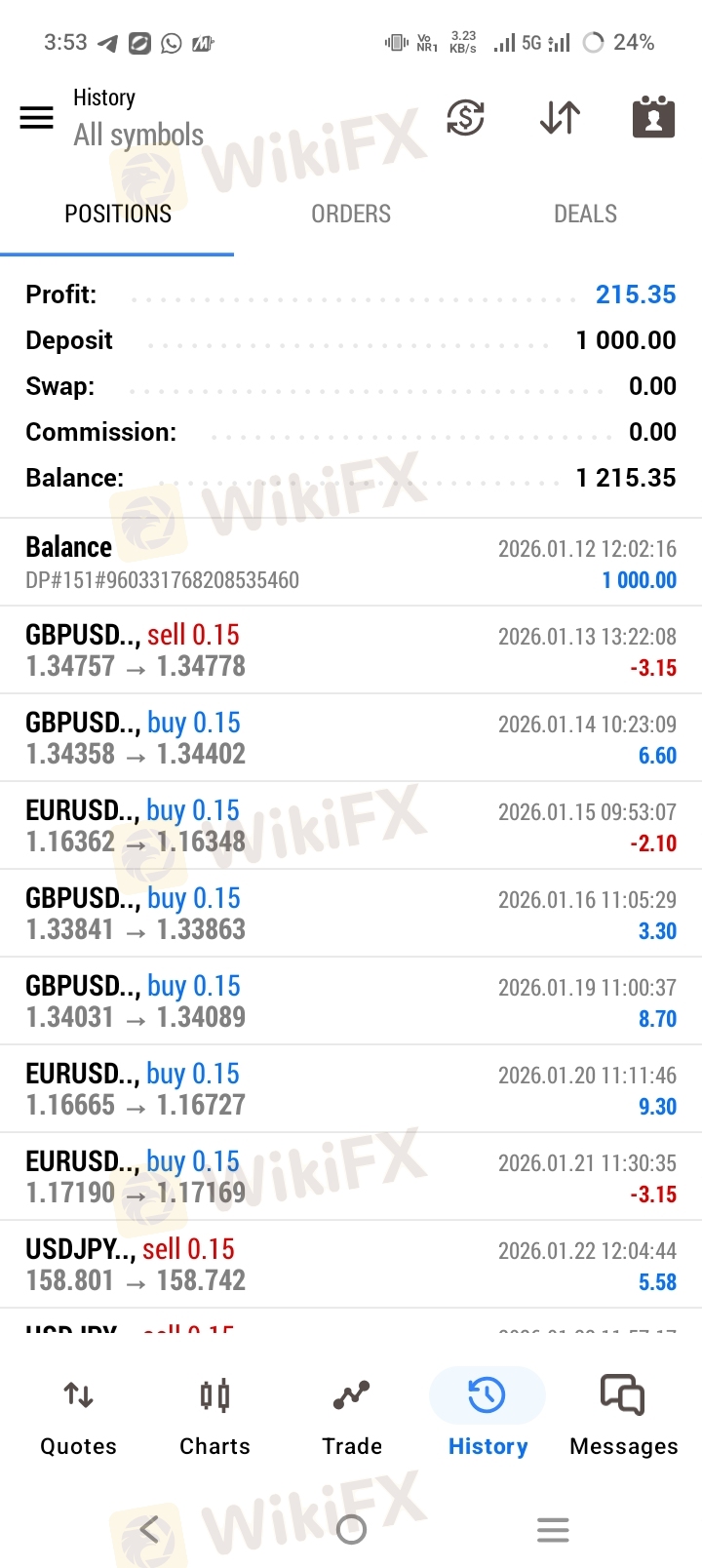Image resolution: width=702 pixels, height=1568 pixels.
Task: Open the symbol filter dollar icon
Action: click(465, 118)
